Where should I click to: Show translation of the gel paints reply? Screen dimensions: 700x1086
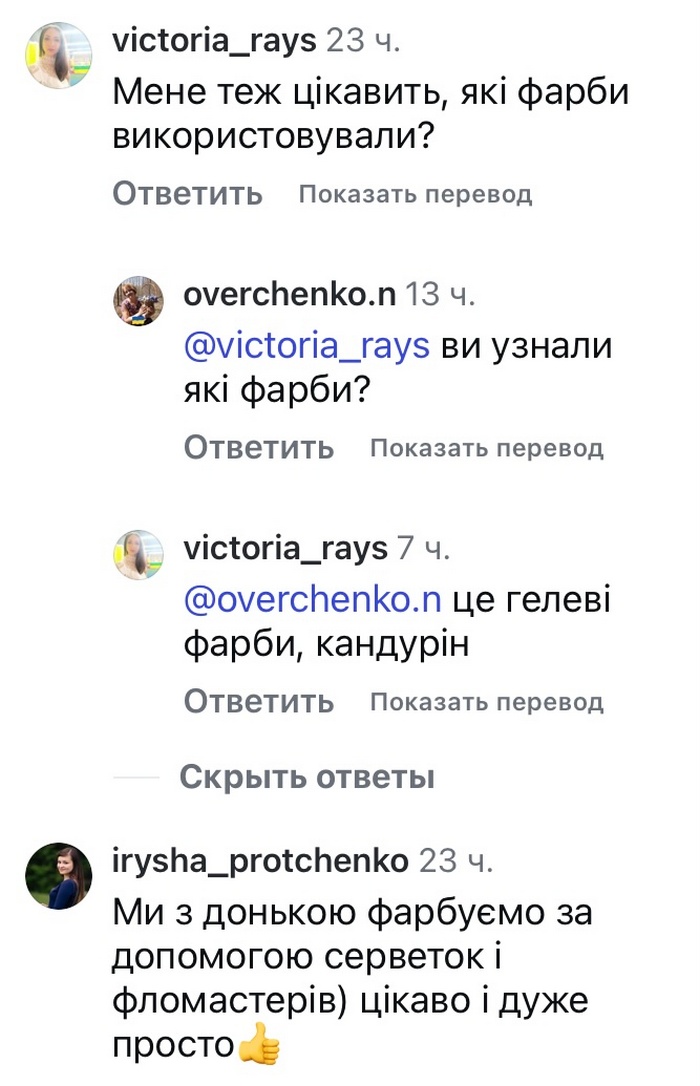[486, 701]
